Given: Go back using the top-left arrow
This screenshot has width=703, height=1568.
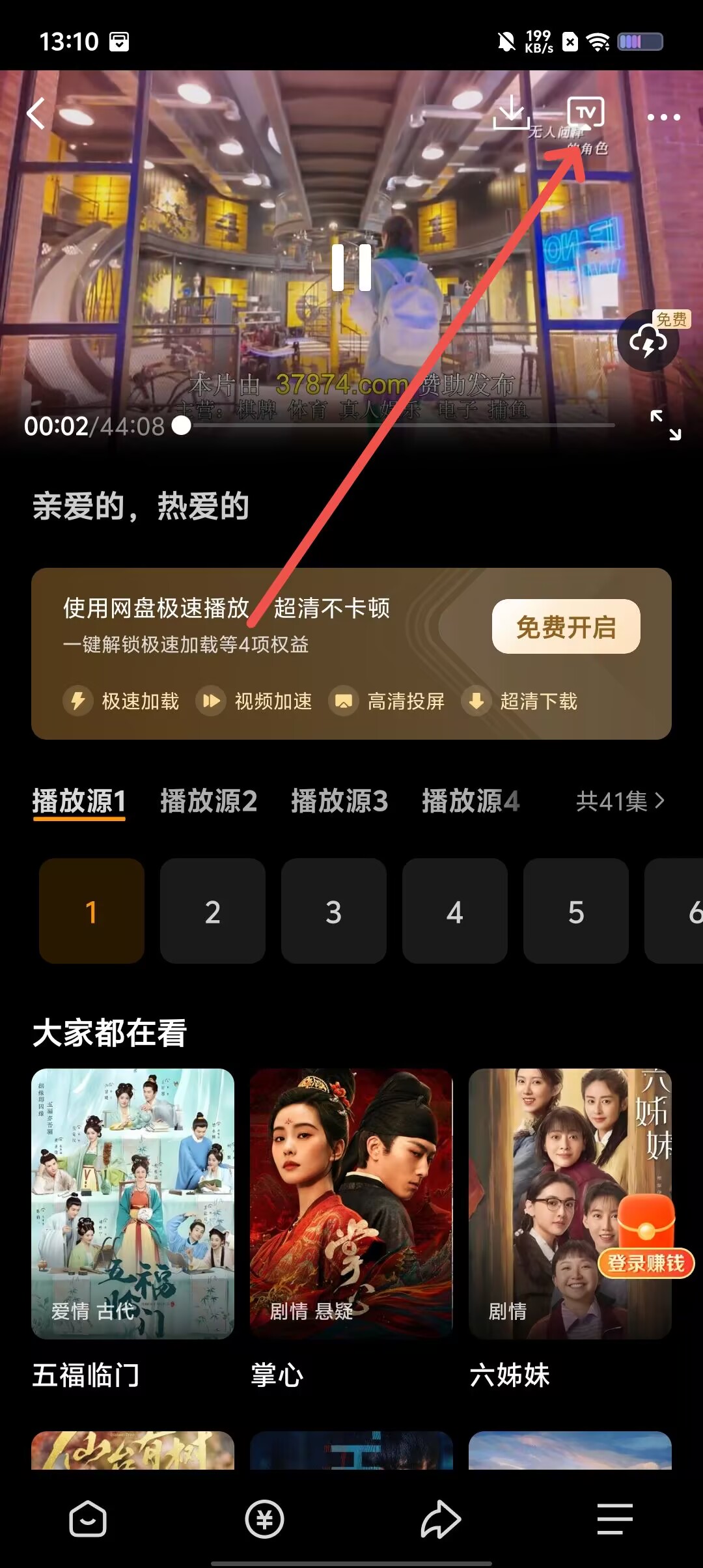Looking at the screenshot, I should (x=37, y=114).
